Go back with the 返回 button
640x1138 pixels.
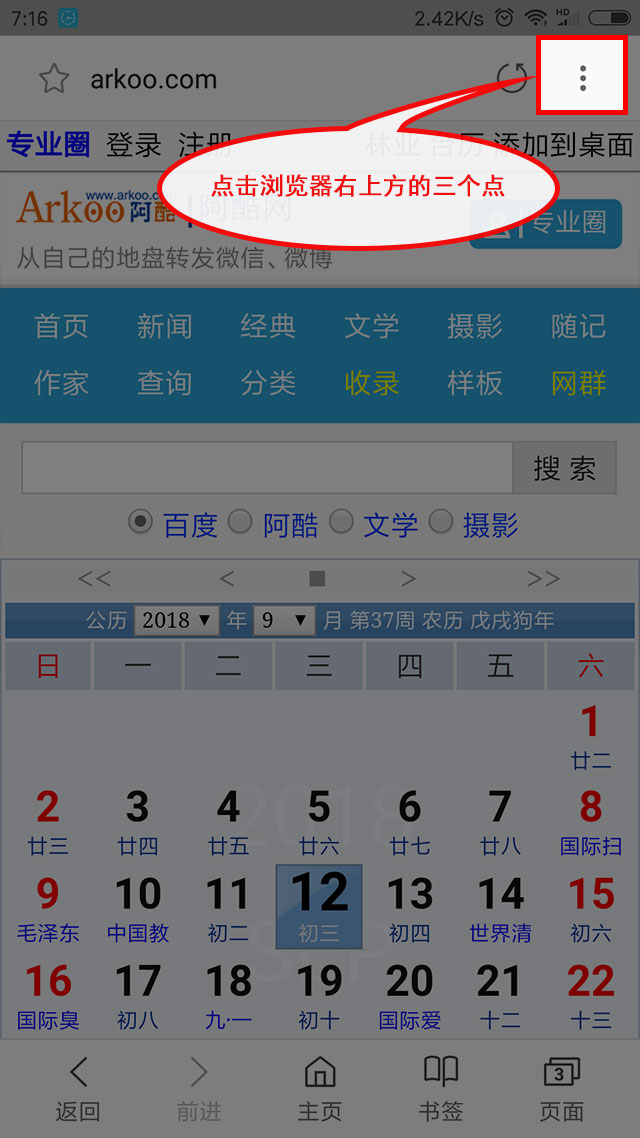click(x=77, y=1088)
